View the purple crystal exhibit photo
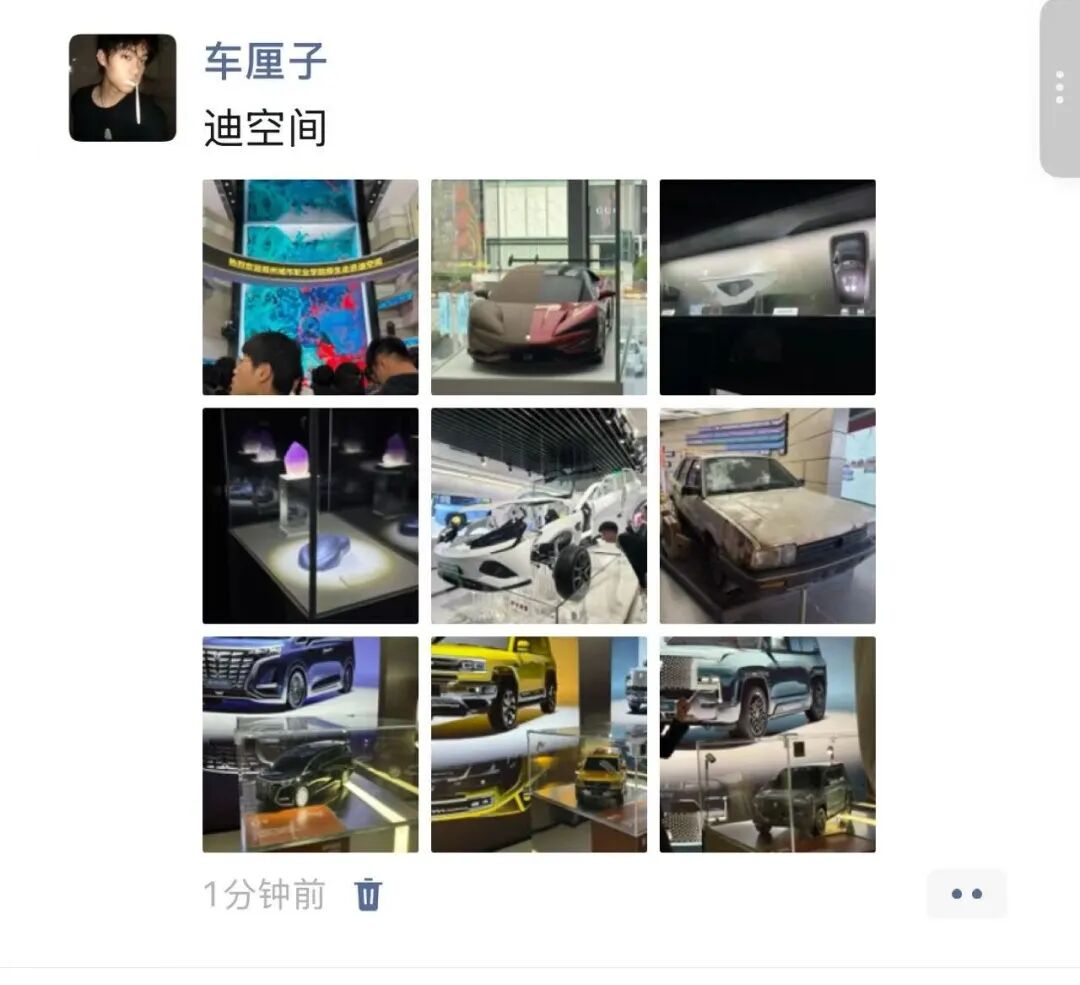The image size is (1080, 985). pyautogui.click(x=310, y=515)
